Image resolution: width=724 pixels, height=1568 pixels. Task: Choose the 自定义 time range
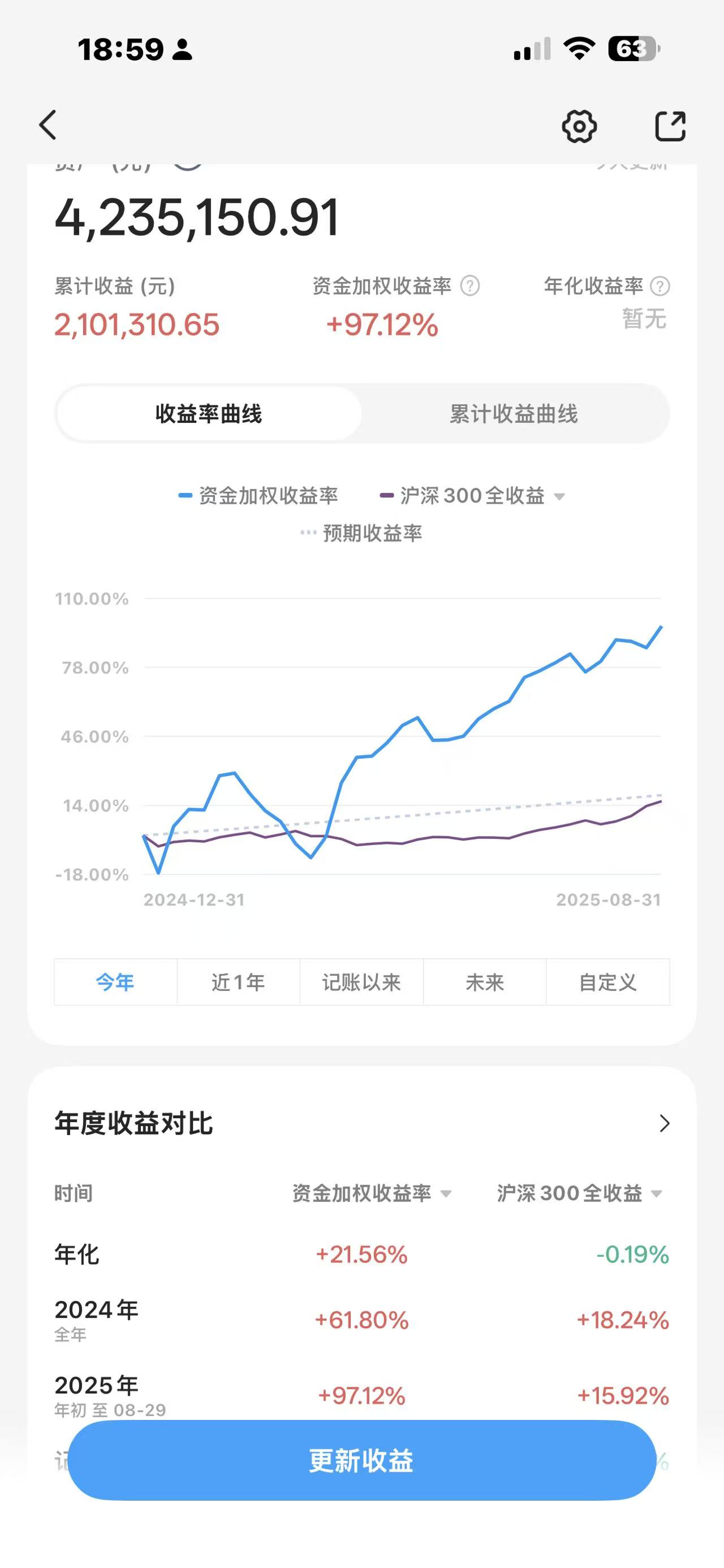point(607,982)
